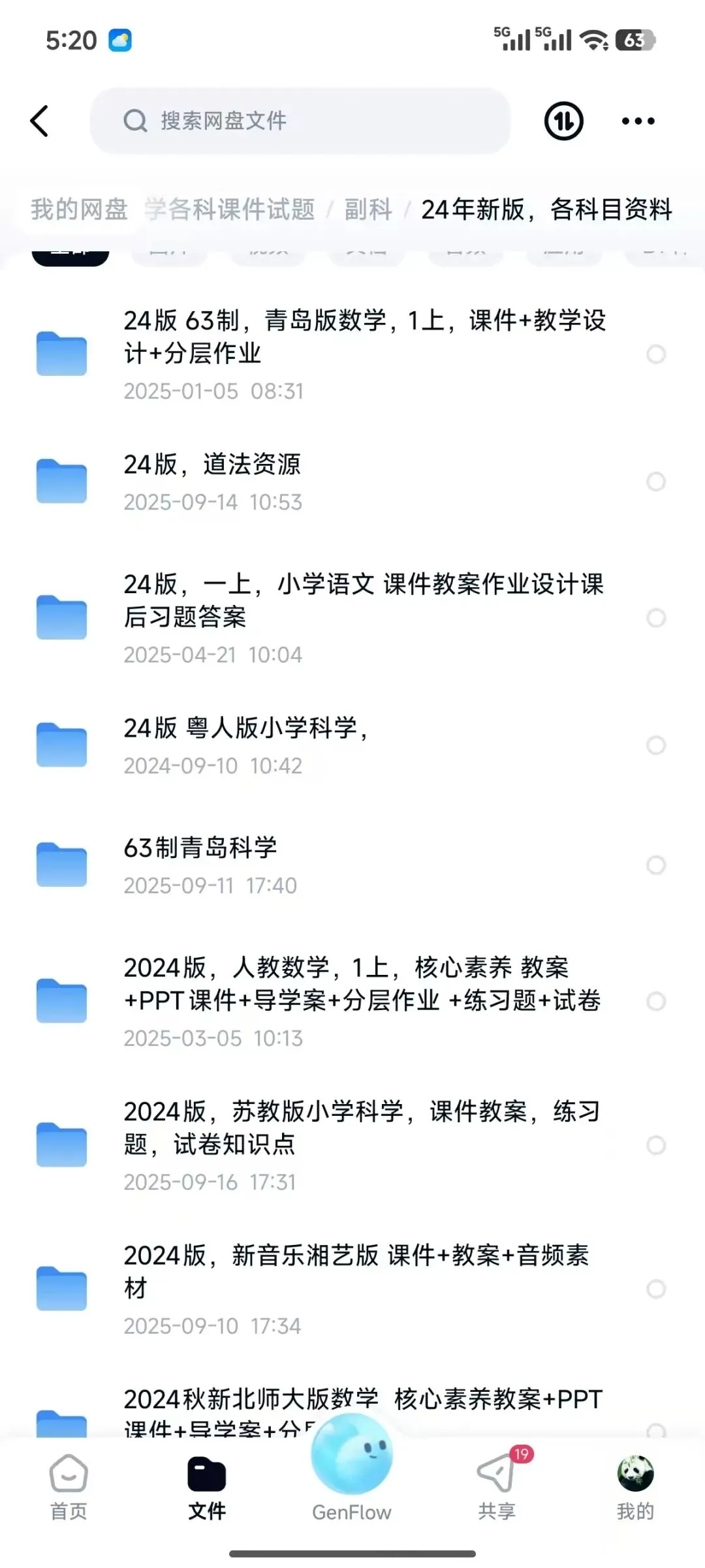Viewport: 705px width, 1568px height.
Task: Open the 63制青岛科学 folder
Action: point(352,865)
